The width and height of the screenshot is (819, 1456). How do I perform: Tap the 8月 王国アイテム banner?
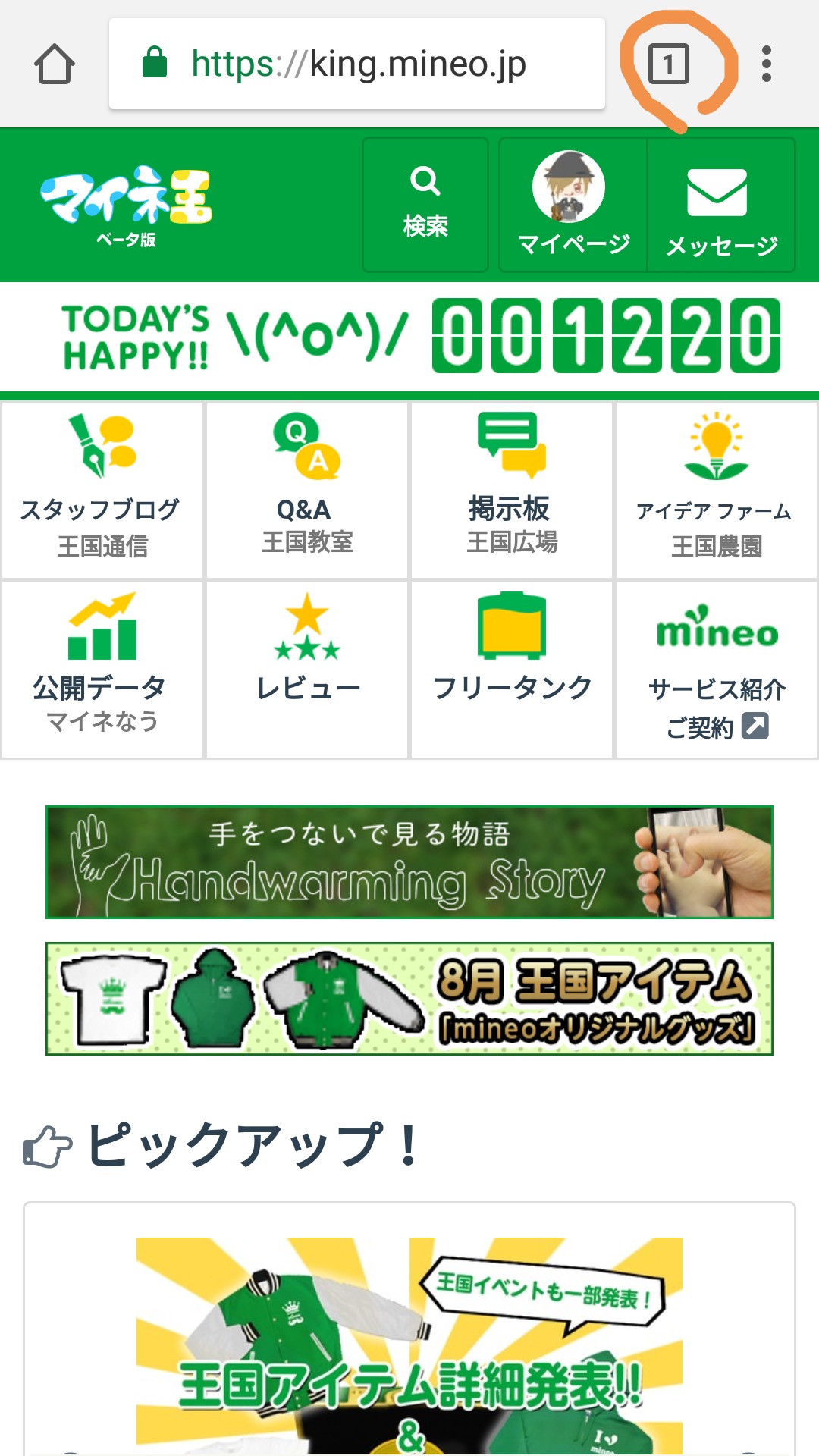pos(409,999)
